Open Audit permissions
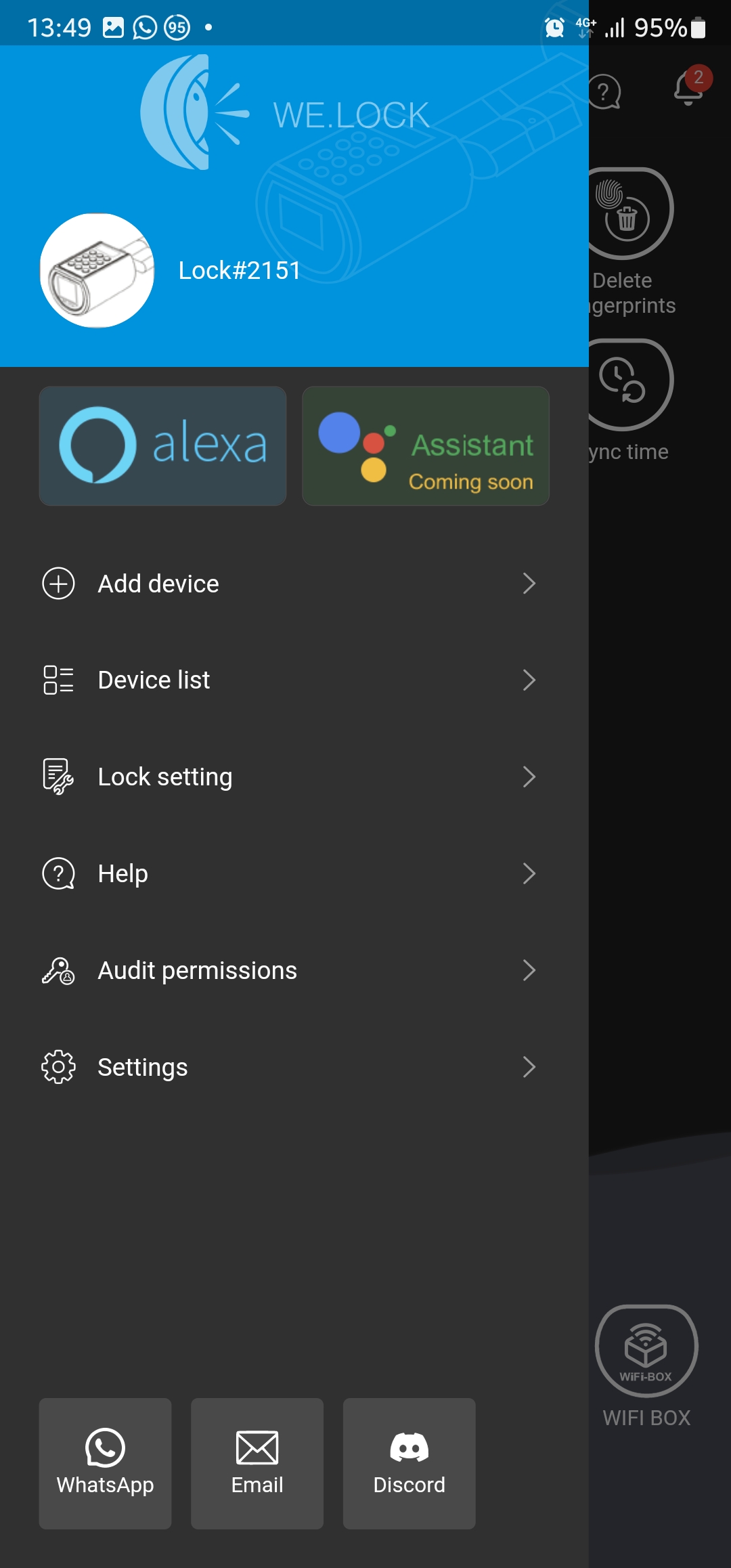731x1568 pixels. click(x=291, y=970)
